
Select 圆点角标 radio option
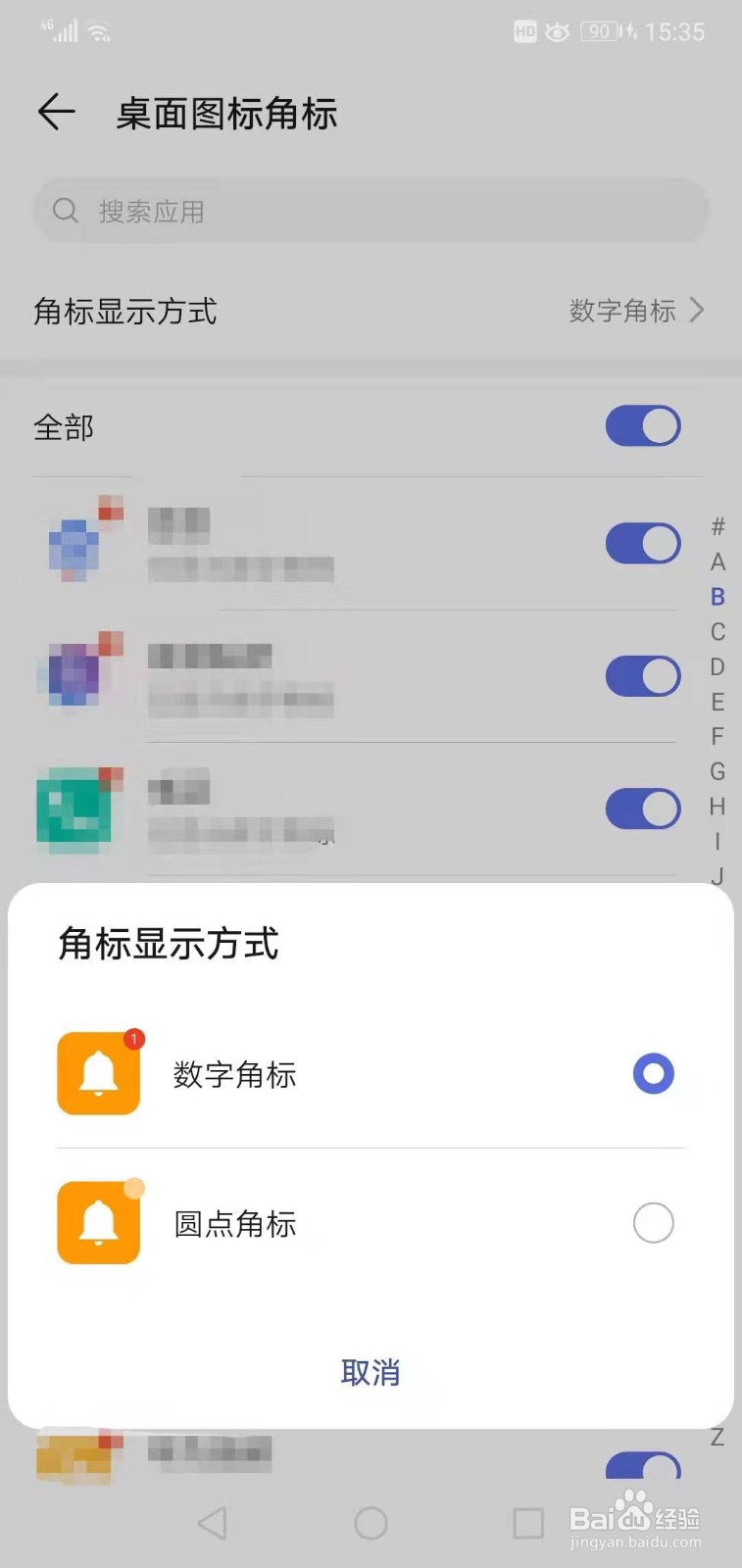click(653, 1223)
